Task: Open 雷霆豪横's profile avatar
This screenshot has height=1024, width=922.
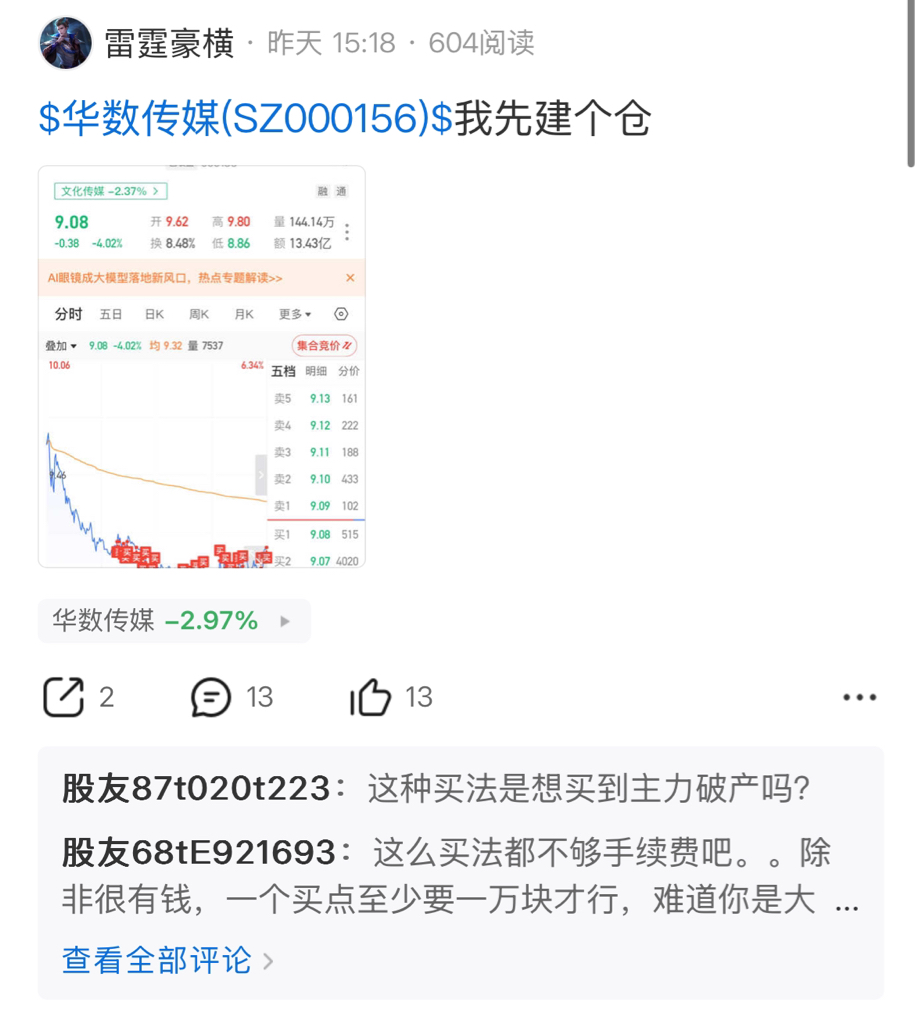Action: (x=66, y=43)
